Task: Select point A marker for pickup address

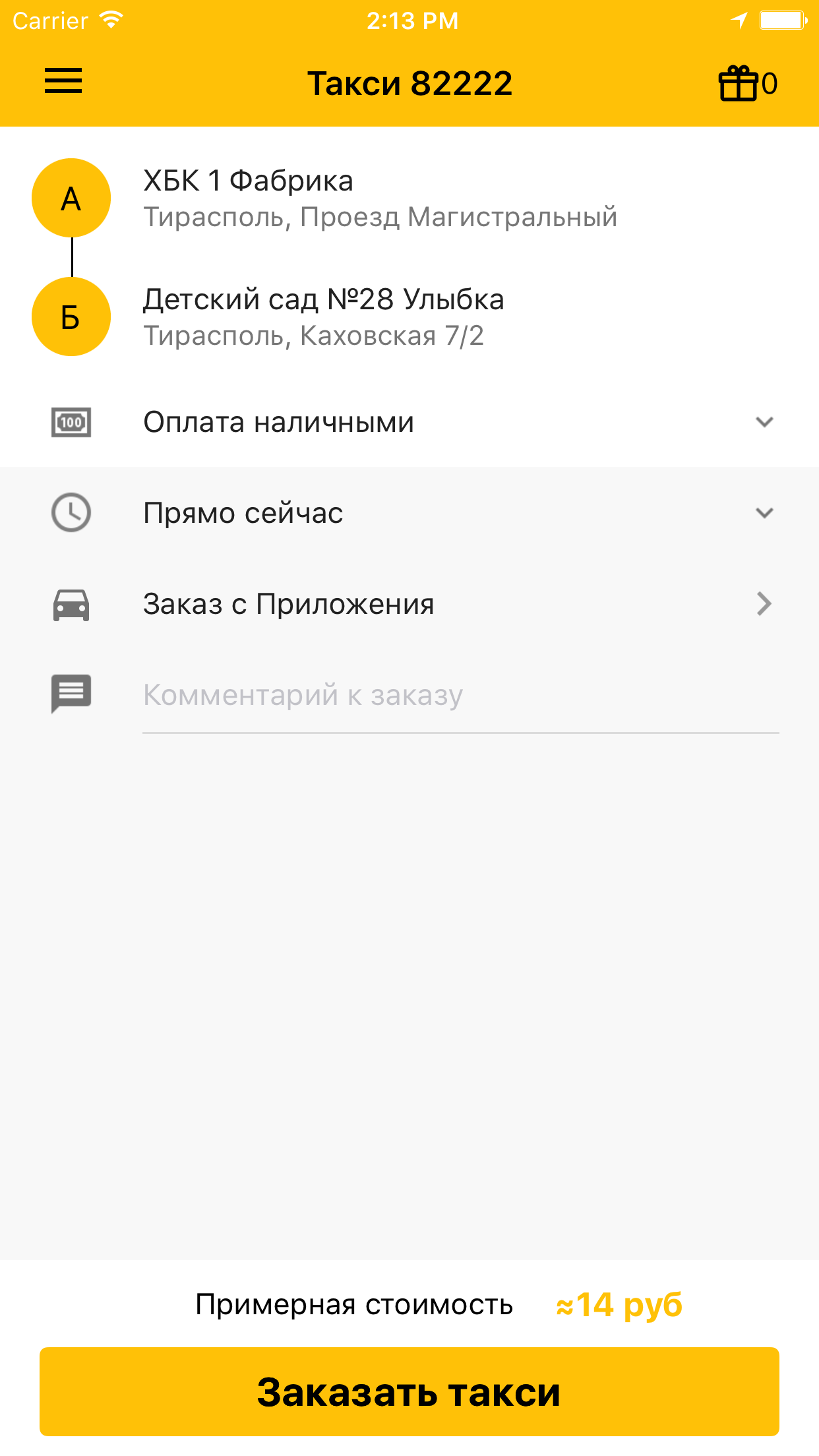Action: (71, 197)
